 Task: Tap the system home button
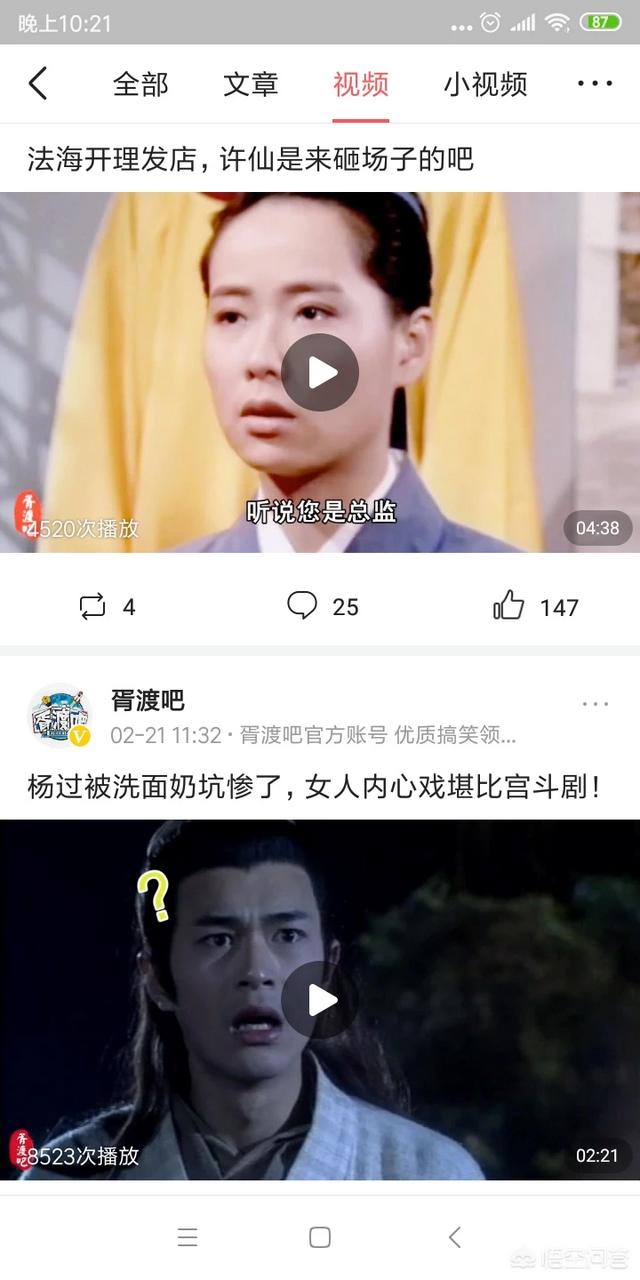pos(320,1237)
